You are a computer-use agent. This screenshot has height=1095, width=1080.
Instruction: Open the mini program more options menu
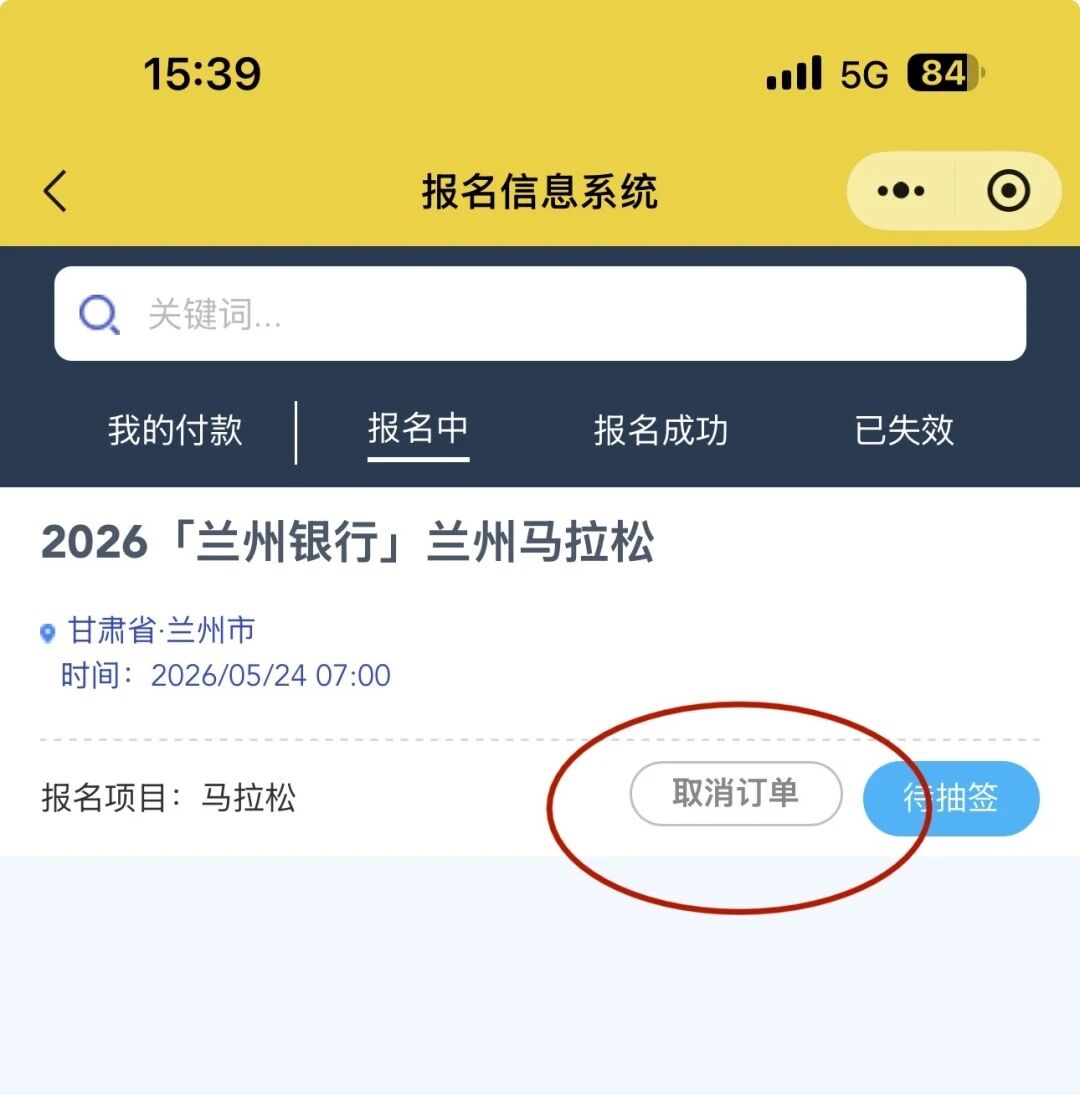point(901,191)
